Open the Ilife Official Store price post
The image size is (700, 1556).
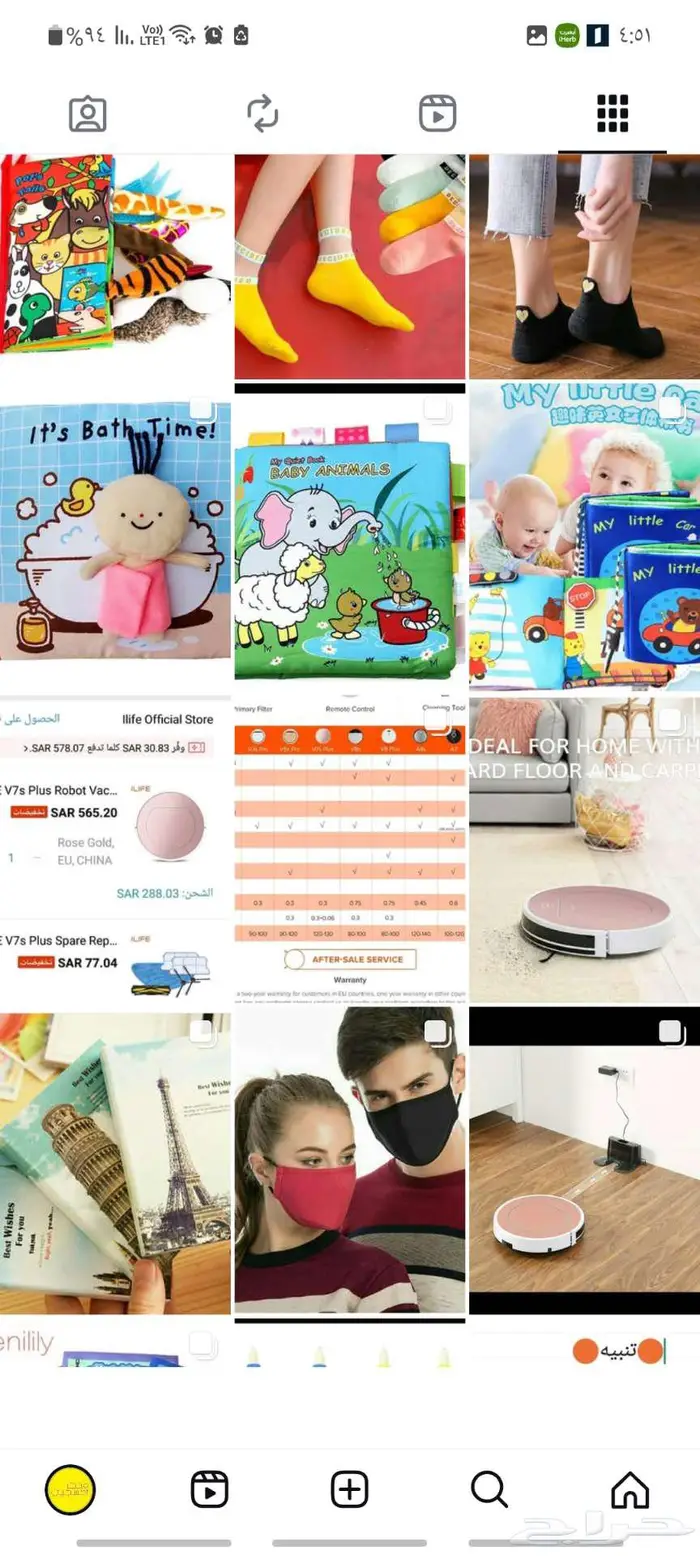point(115,850)
